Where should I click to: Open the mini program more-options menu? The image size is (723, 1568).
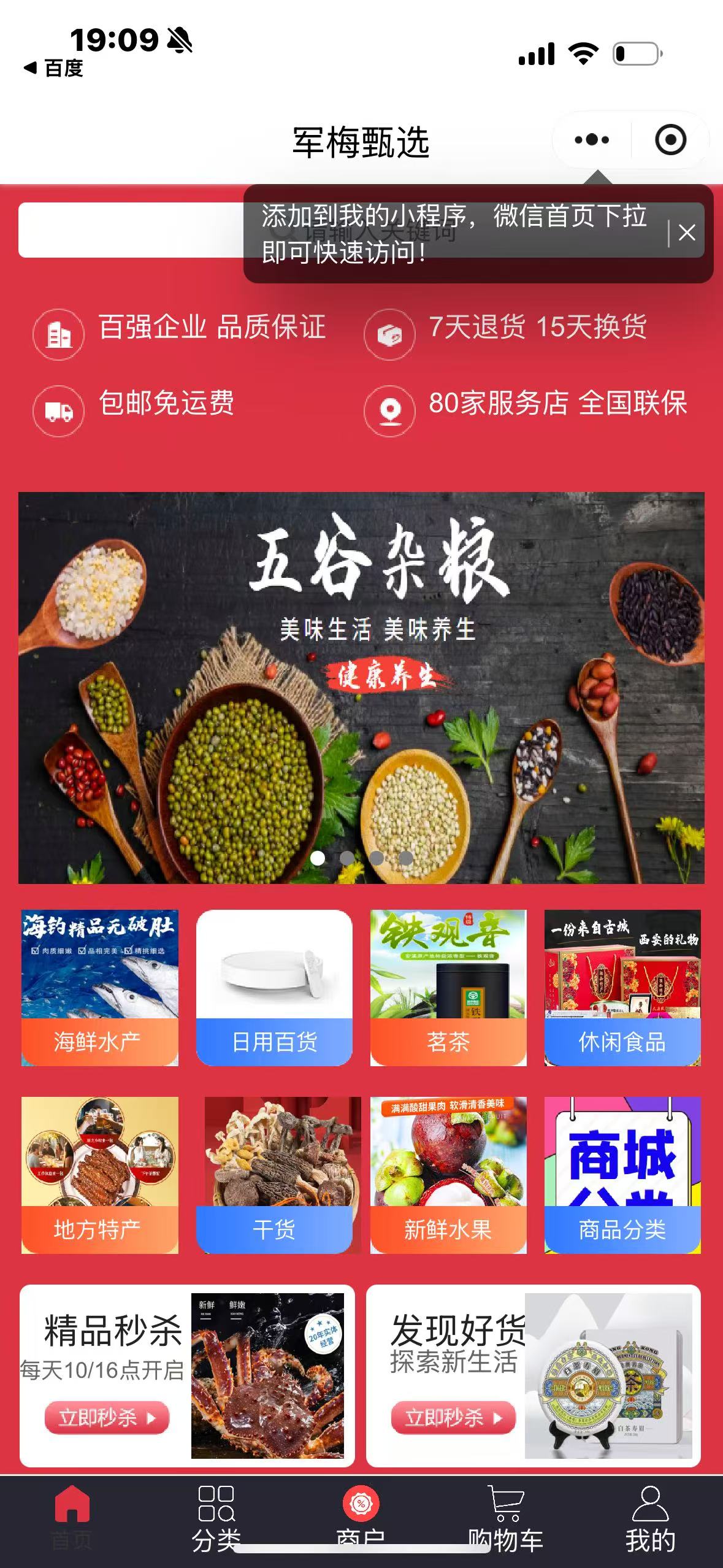[592, 140]
